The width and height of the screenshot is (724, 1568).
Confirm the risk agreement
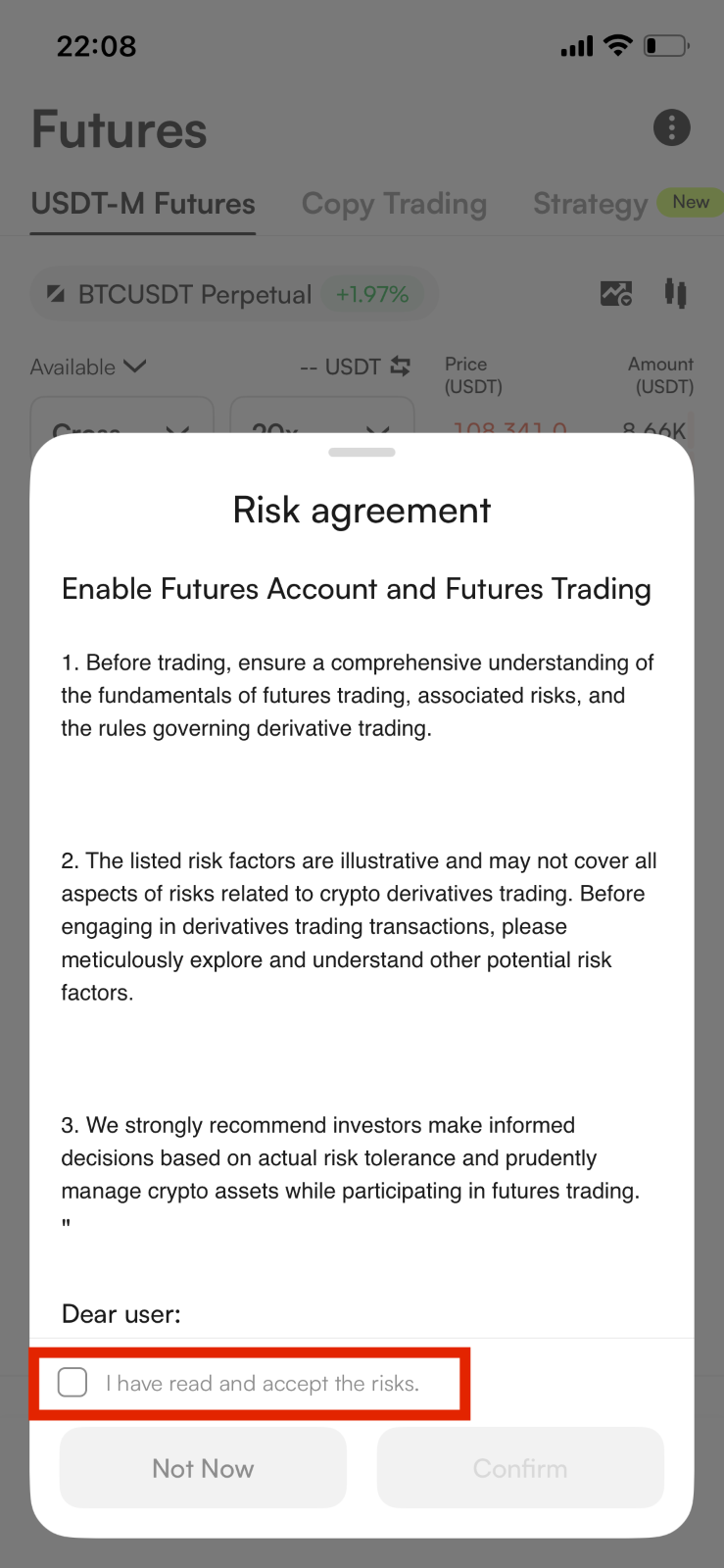[x=520, y=1468]
